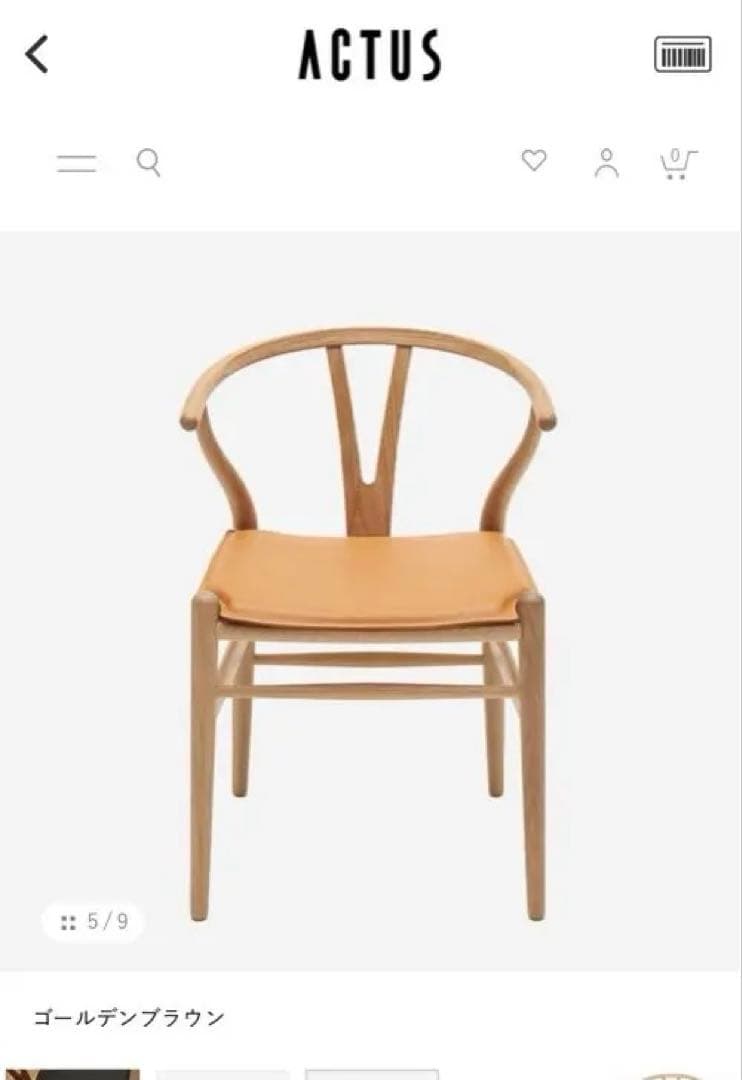This screenshot has height=1080, width=742.
Task: Click the ACTUS logo
Action: coord(371,53)
